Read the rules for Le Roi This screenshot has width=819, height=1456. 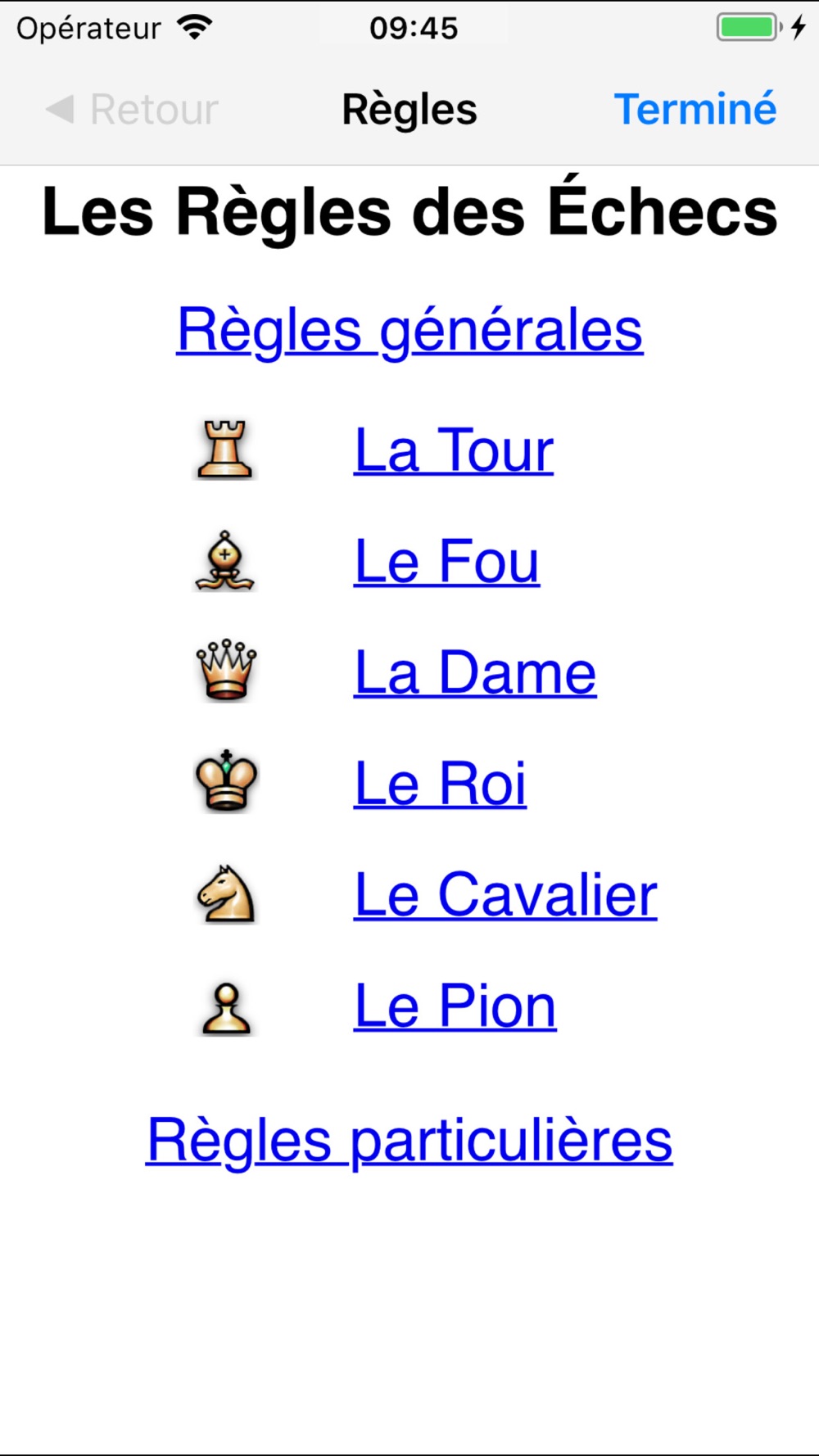pos(440,784)
